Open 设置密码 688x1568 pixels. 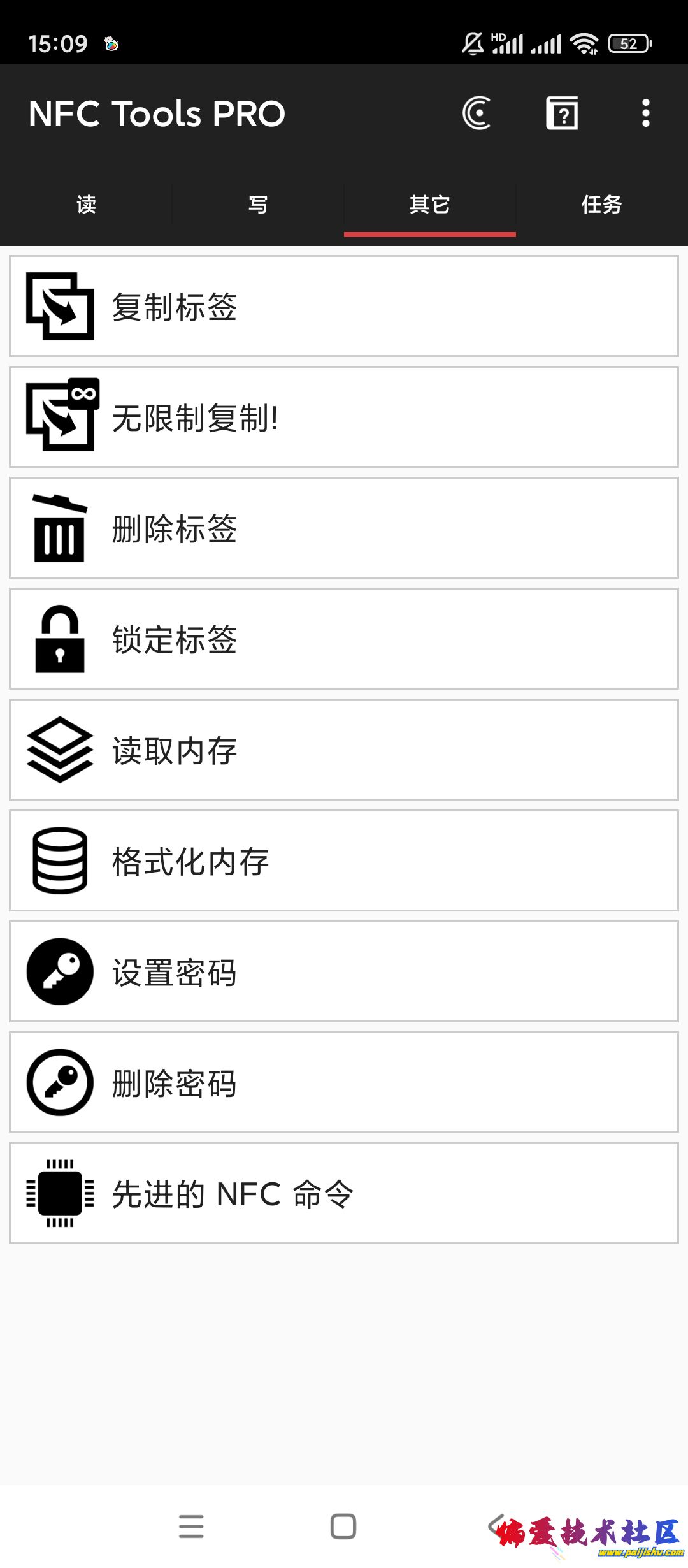344,972
